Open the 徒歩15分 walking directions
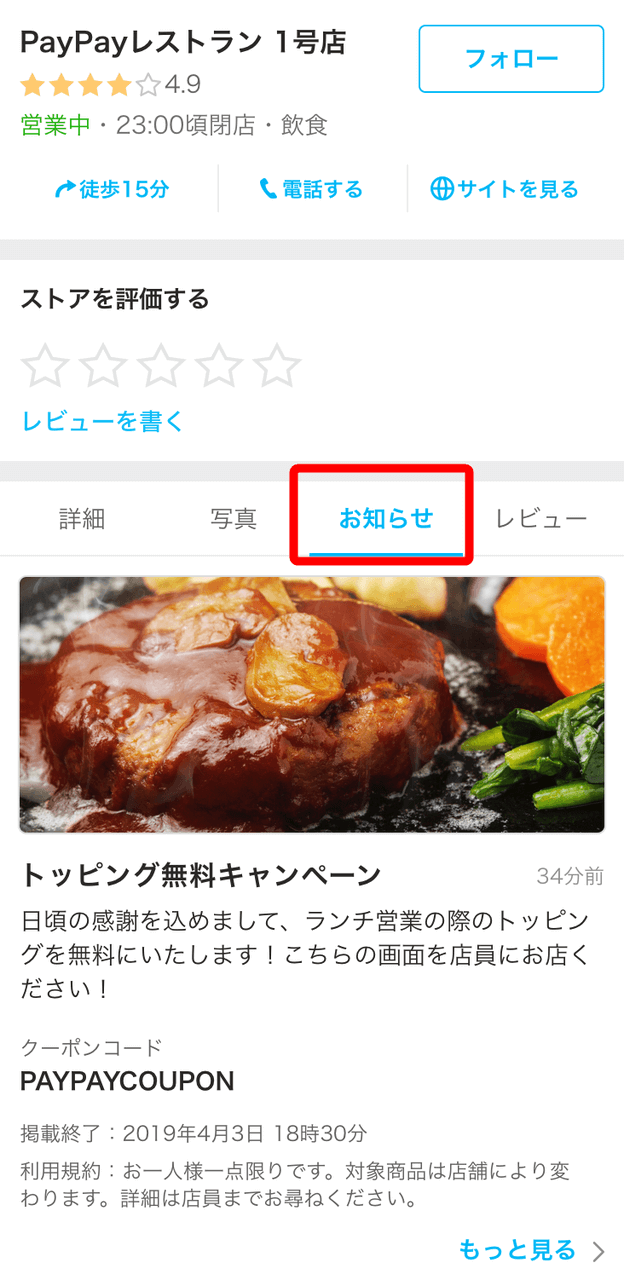The image size is (624, 1280). coord(111,189)
